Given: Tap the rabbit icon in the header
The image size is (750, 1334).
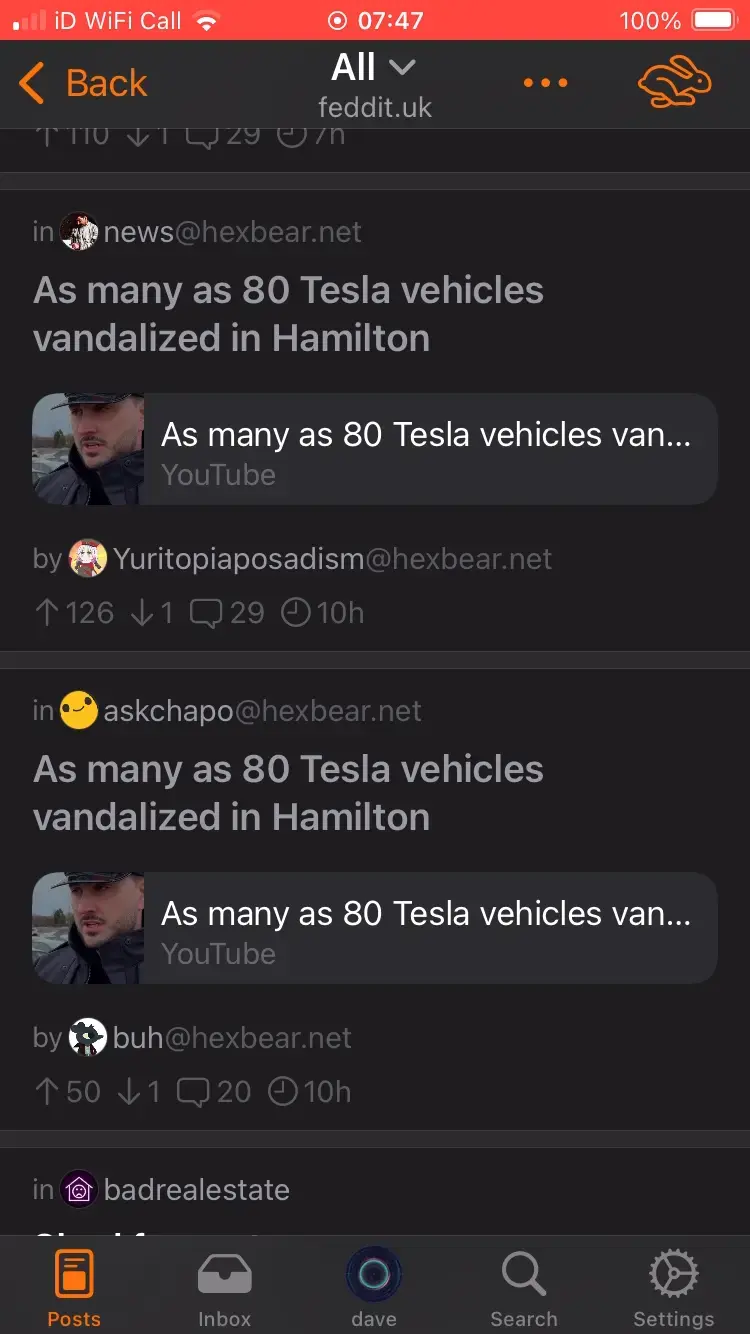Looking at the screenshot, I should pyautogui.click(x=674, y=83).
